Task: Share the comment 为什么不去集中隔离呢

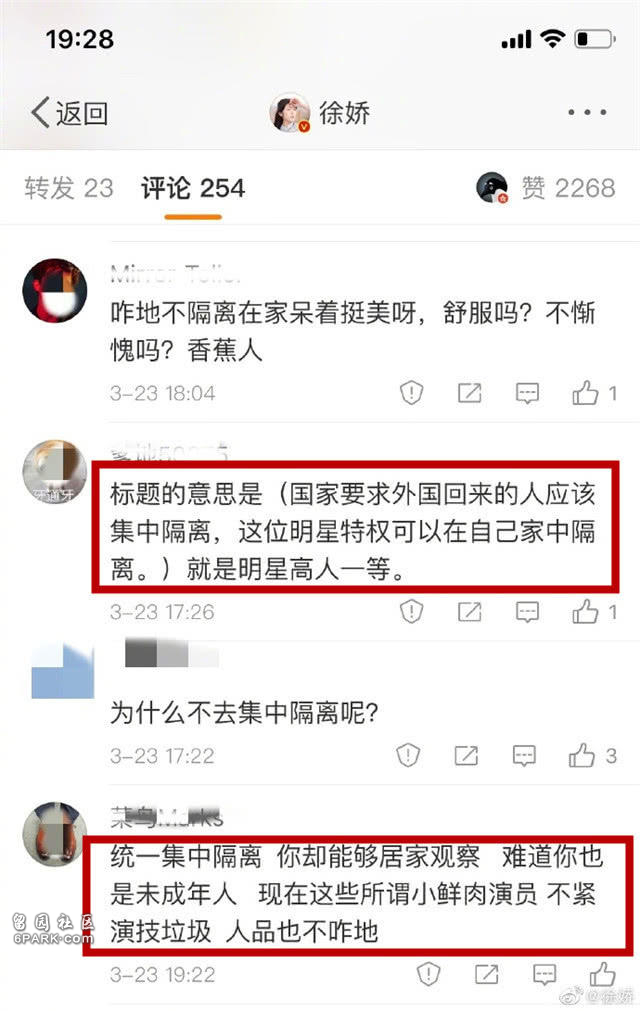Action: [469, 755]
